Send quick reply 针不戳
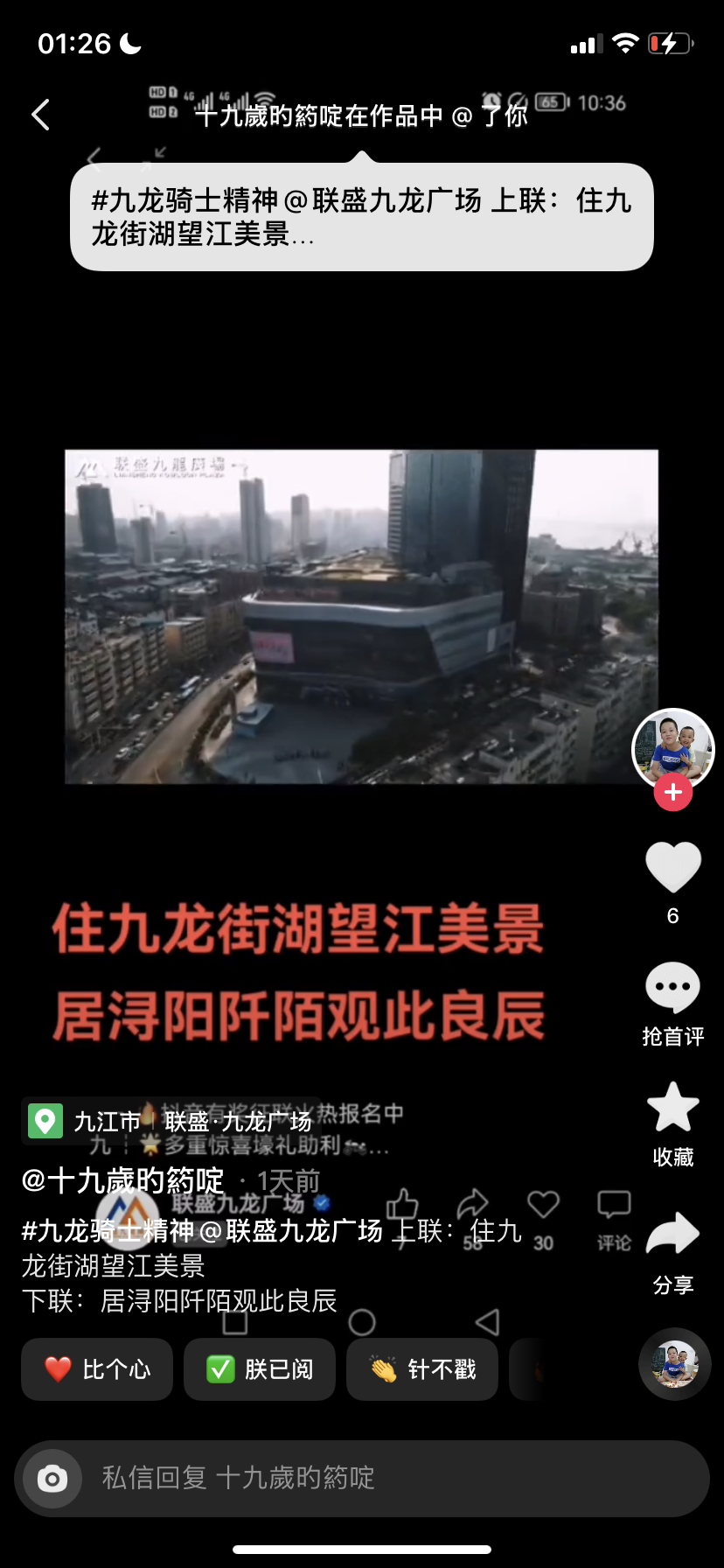Screen dimensions: 724x1568 point(422,1369)
